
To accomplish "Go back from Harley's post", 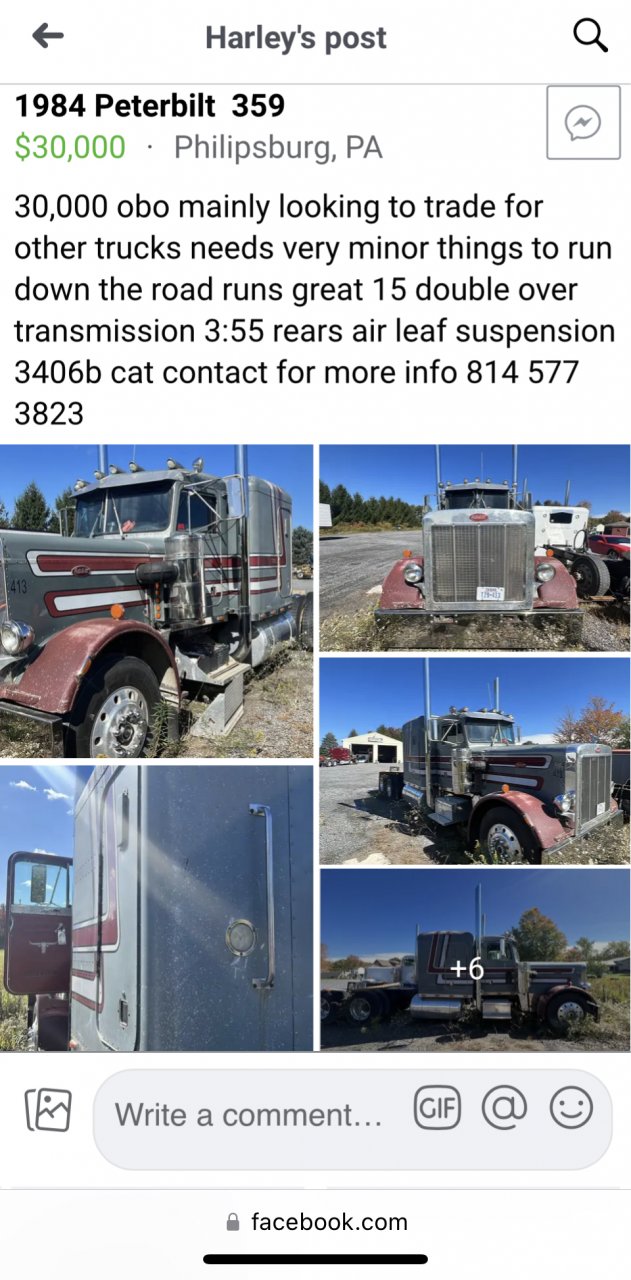I will [x=48, y=37].
